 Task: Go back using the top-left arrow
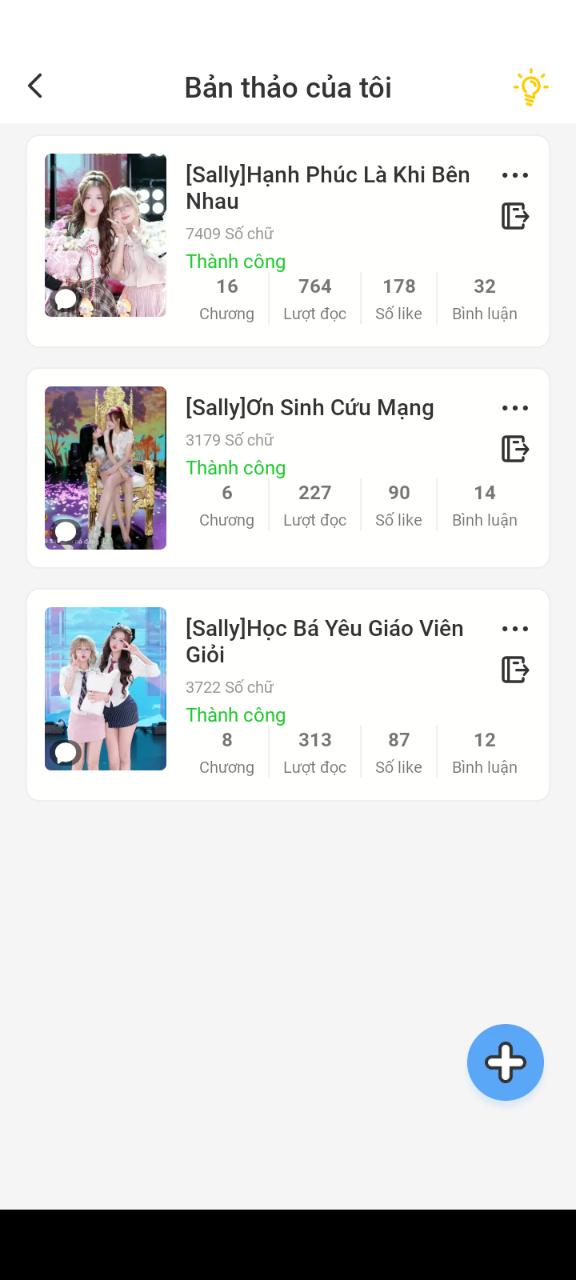click(x=35, y=86)
